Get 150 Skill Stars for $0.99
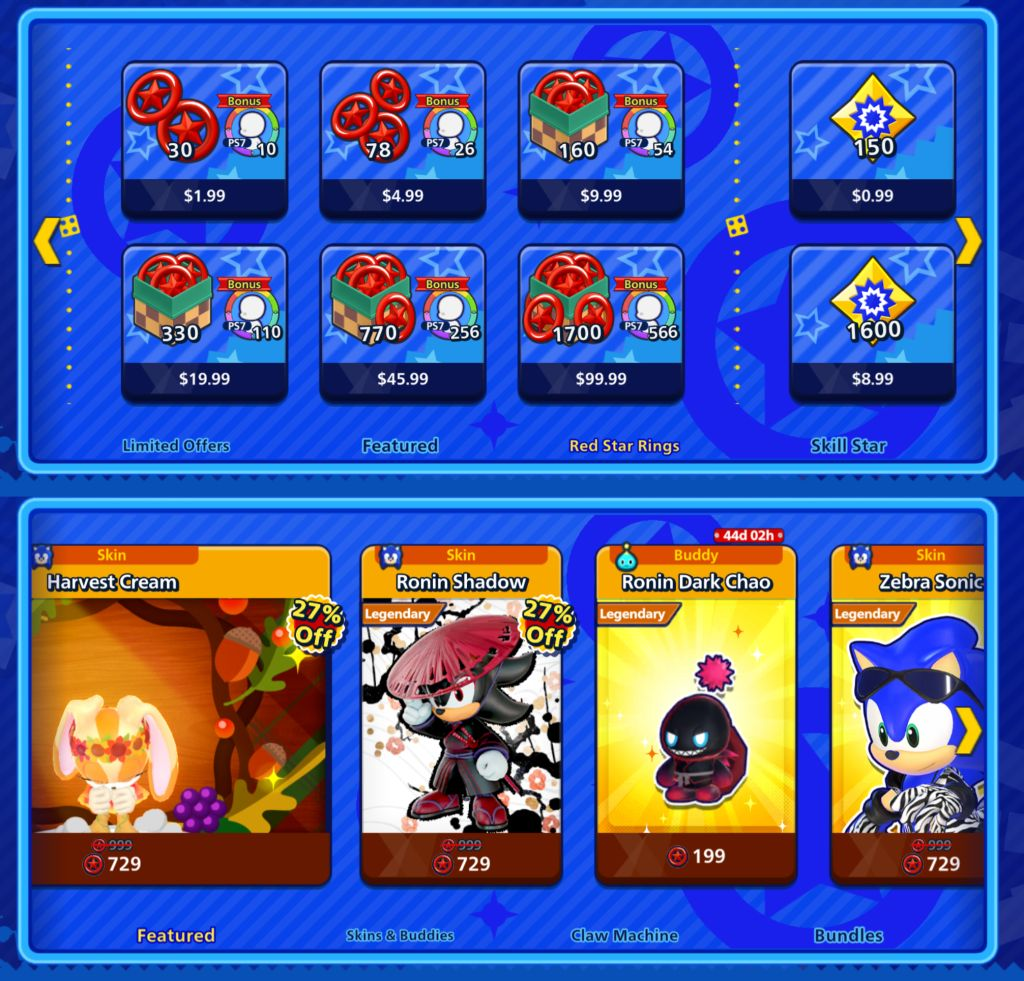Viewport: 1024px width, 981px height. (x=872, y=140)
